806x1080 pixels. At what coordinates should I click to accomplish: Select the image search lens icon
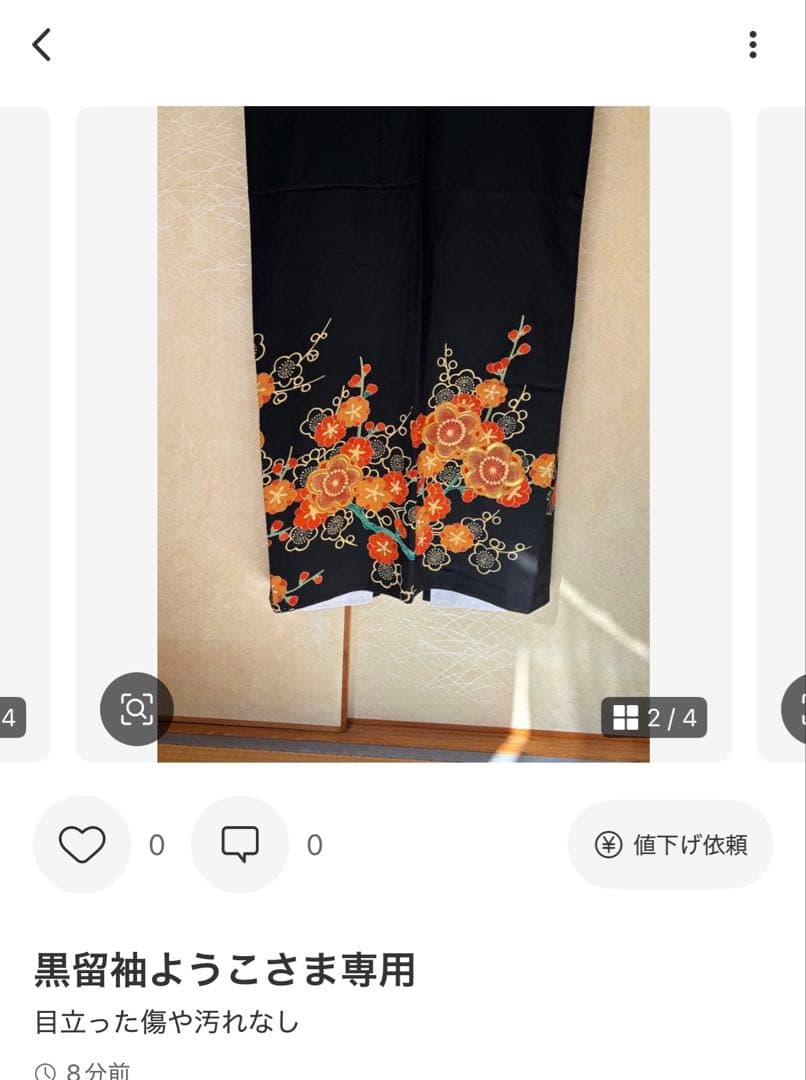(135, 711)
